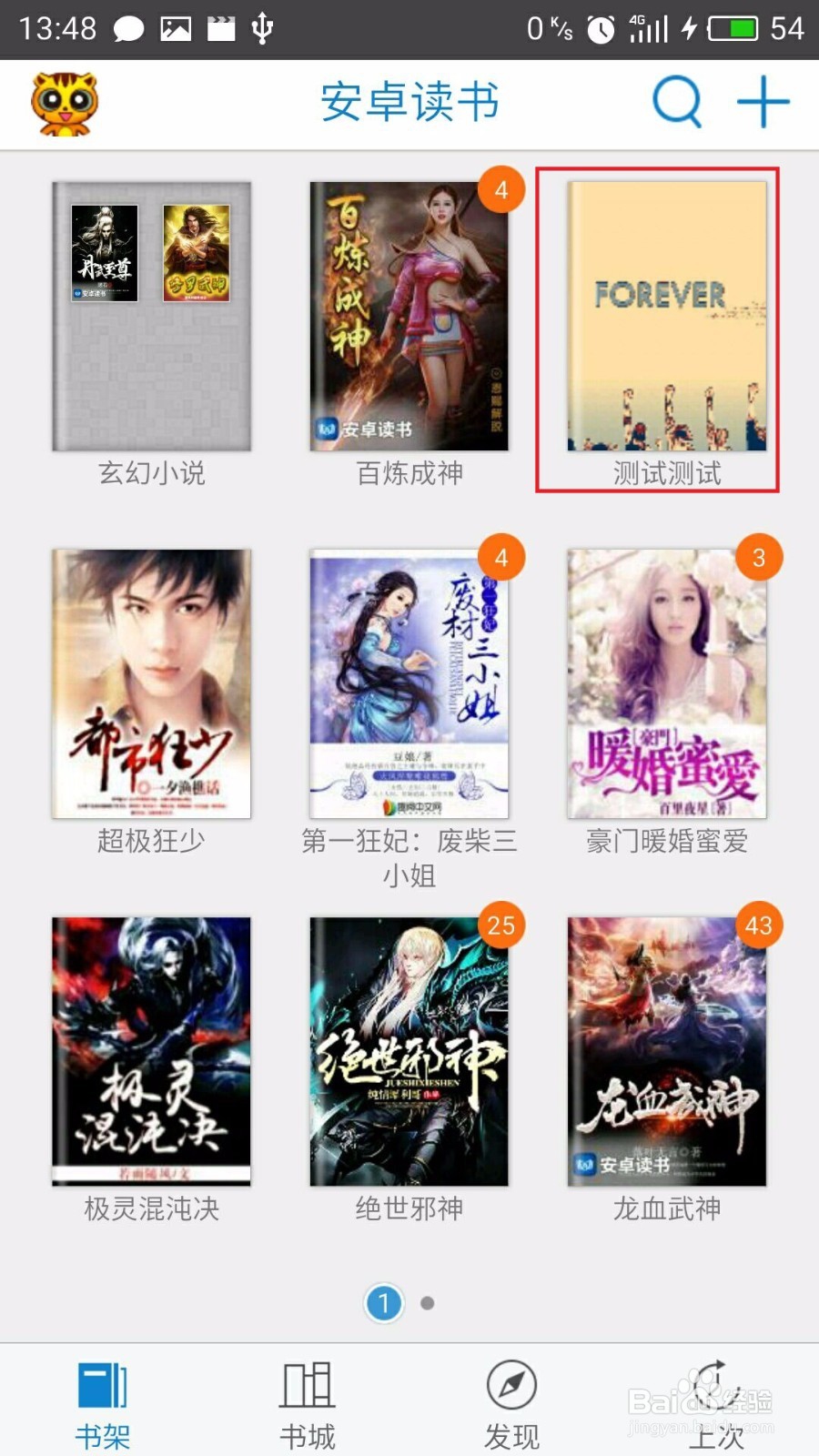Read the book 超极狂少
The image size is (819, 1456).
tap(151, 683)
